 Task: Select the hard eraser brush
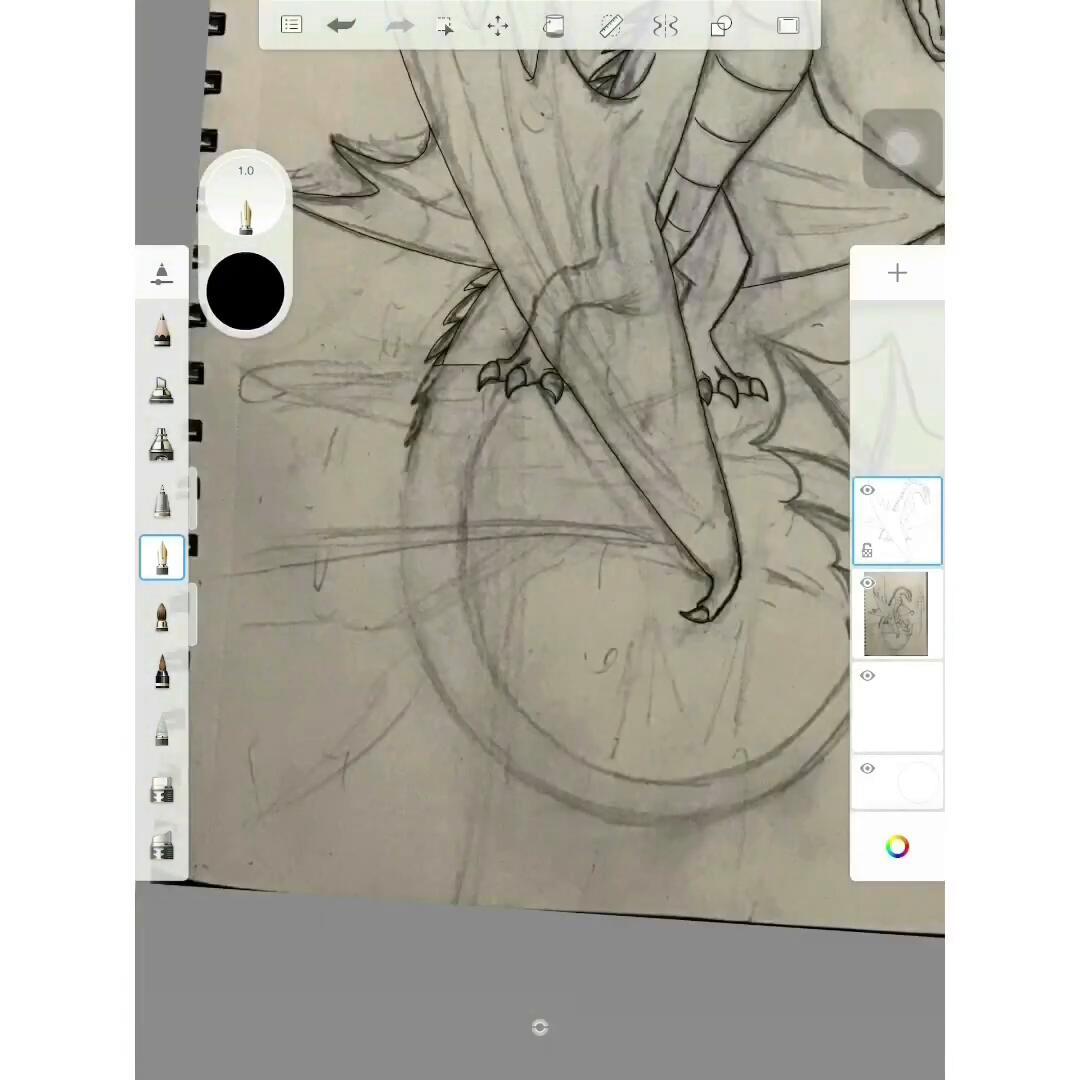click(162, 790)
